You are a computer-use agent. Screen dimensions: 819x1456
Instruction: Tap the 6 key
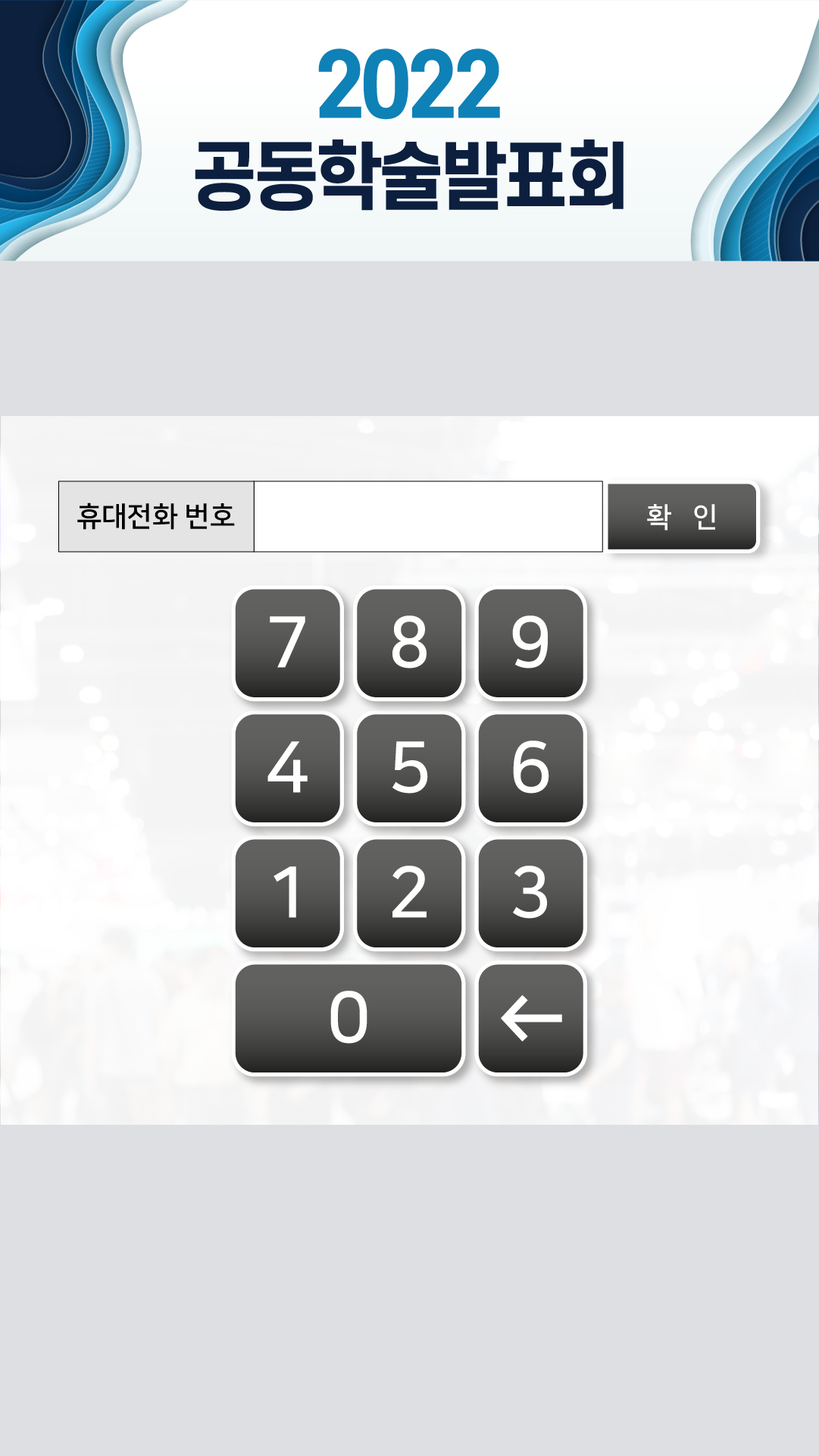click(x=530, y=768)
